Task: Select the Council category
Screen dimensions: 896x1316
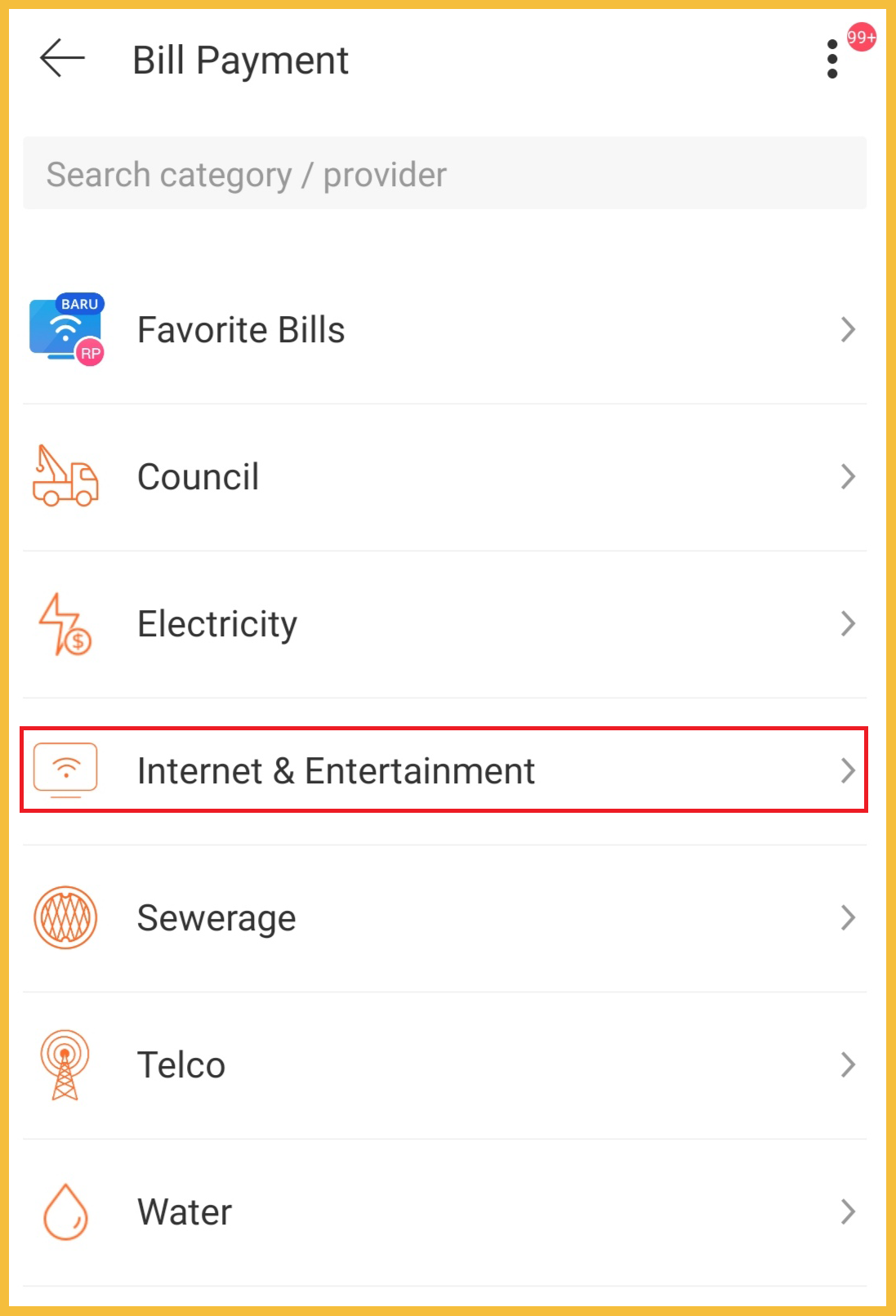Action: (444, 477)
